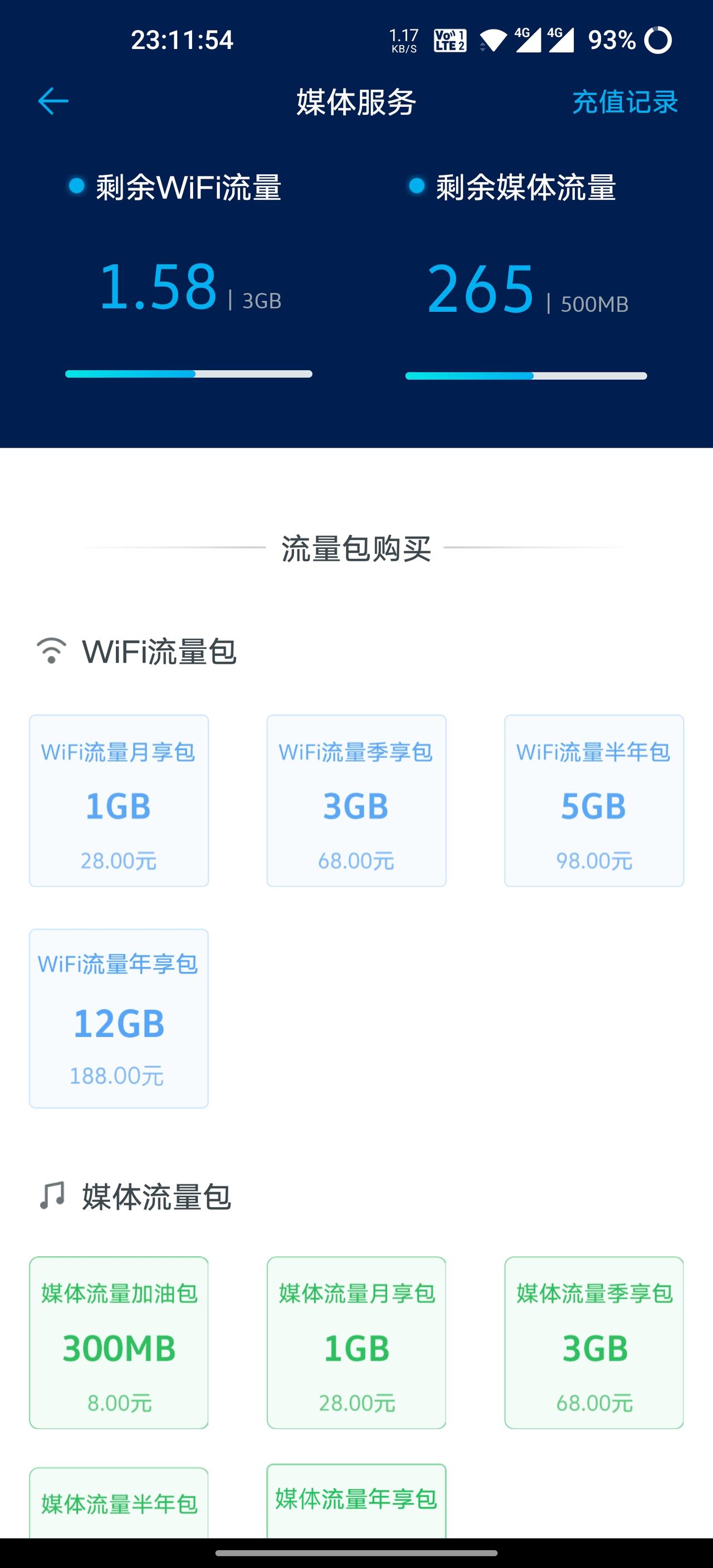Choose 媒体流量加油包 300MB package
This screenshot has width=713, height=1568.
119,1342
